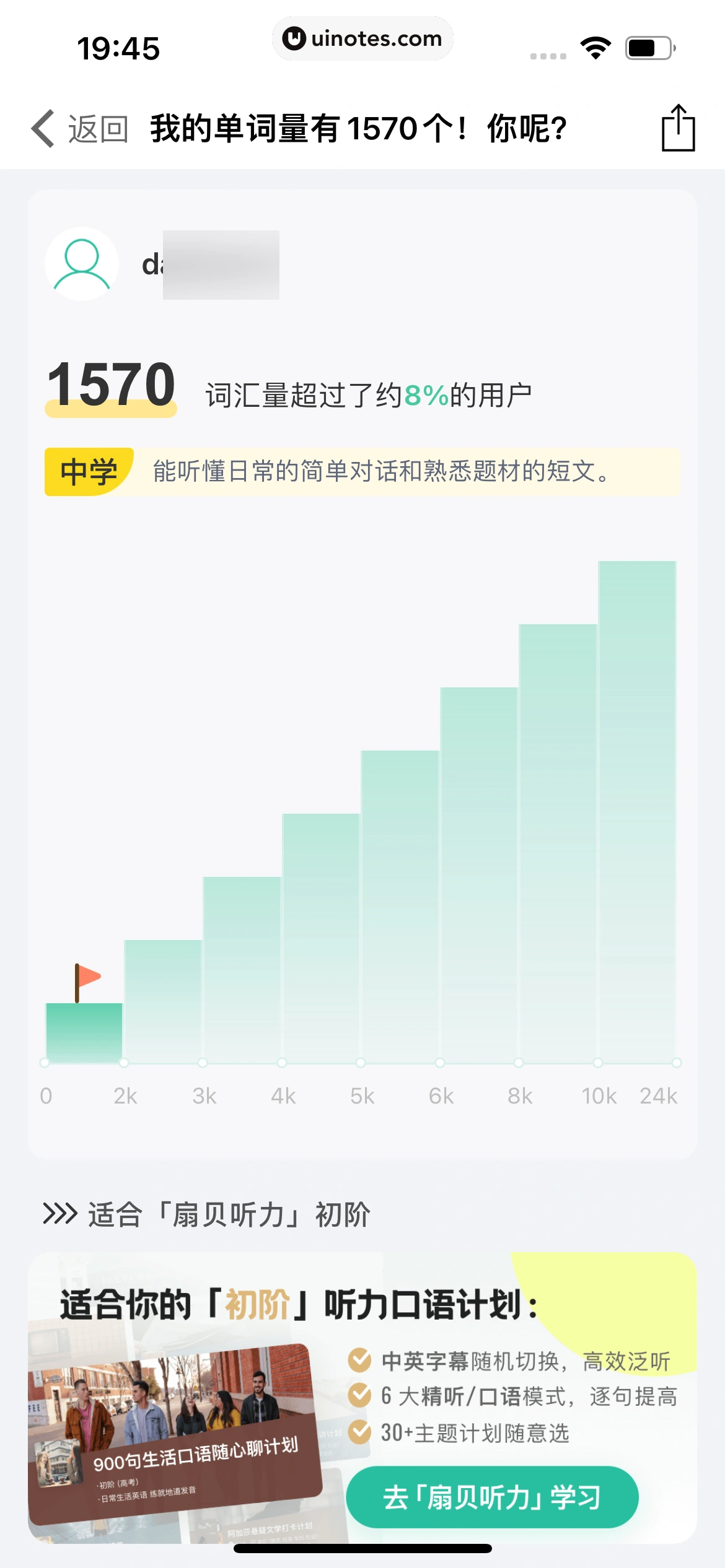Tap the user avatar icon
Screen dimensions: 725x1568
81,263
